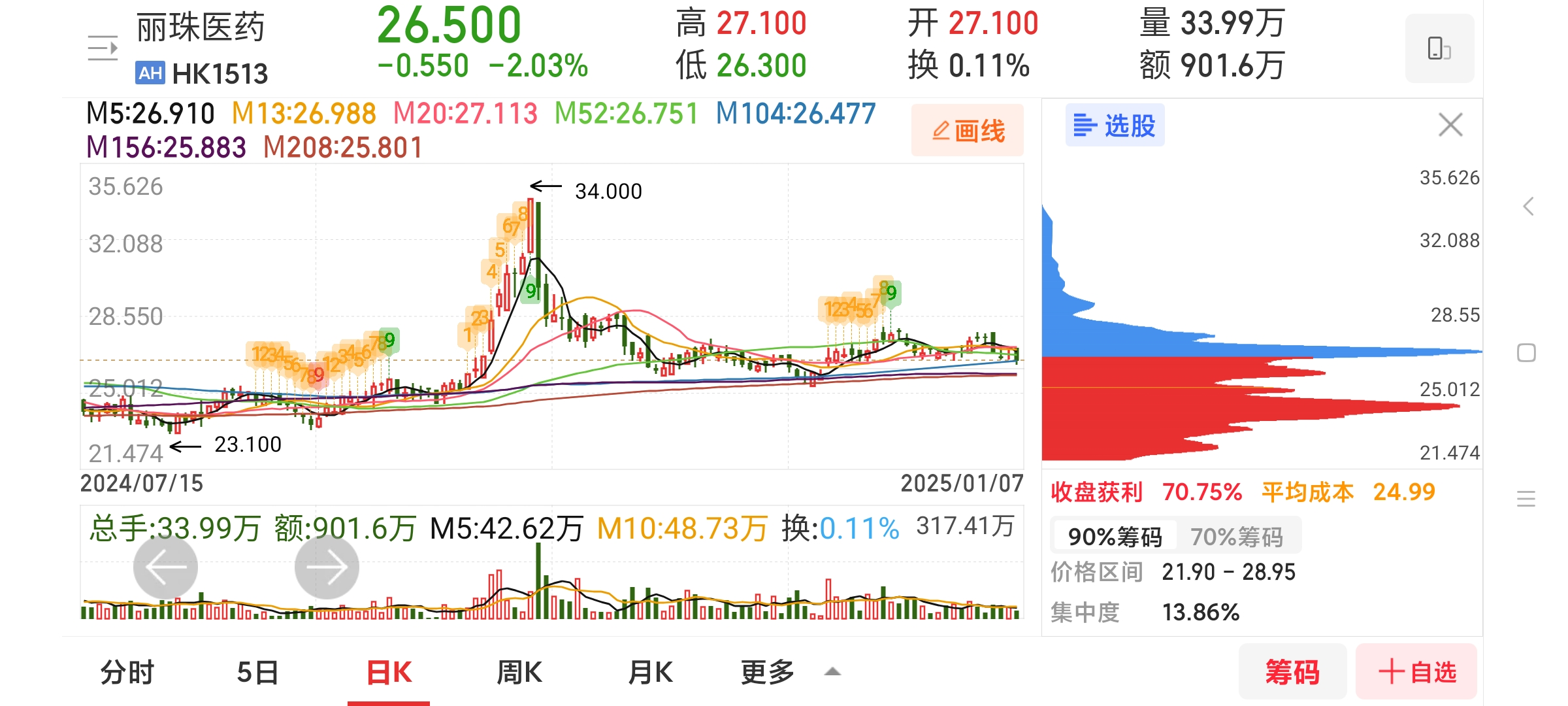This screenshot has width=1568, height=706.
Task: Tap the 画线 draw line button
Action: [x=968, y=131]
